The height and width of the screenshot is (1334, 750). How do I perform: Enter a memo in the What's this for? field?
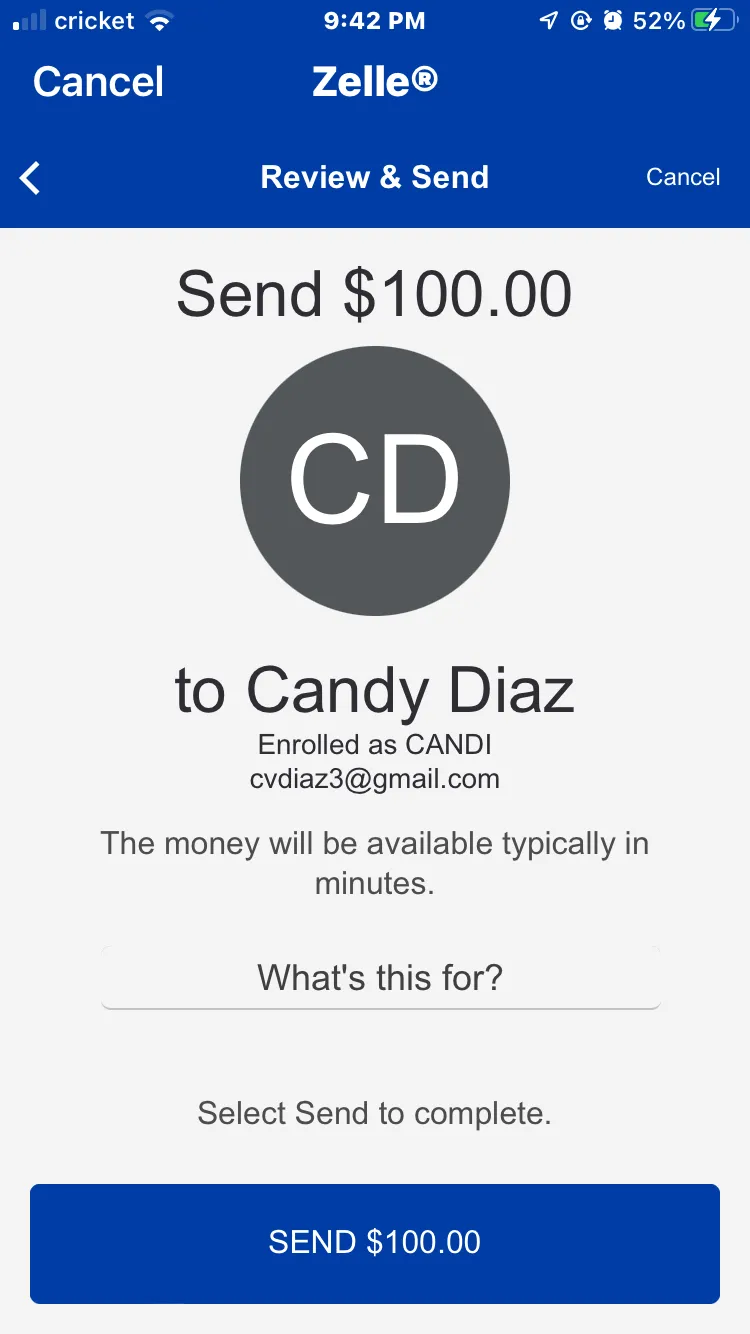(x=380, y=977)
